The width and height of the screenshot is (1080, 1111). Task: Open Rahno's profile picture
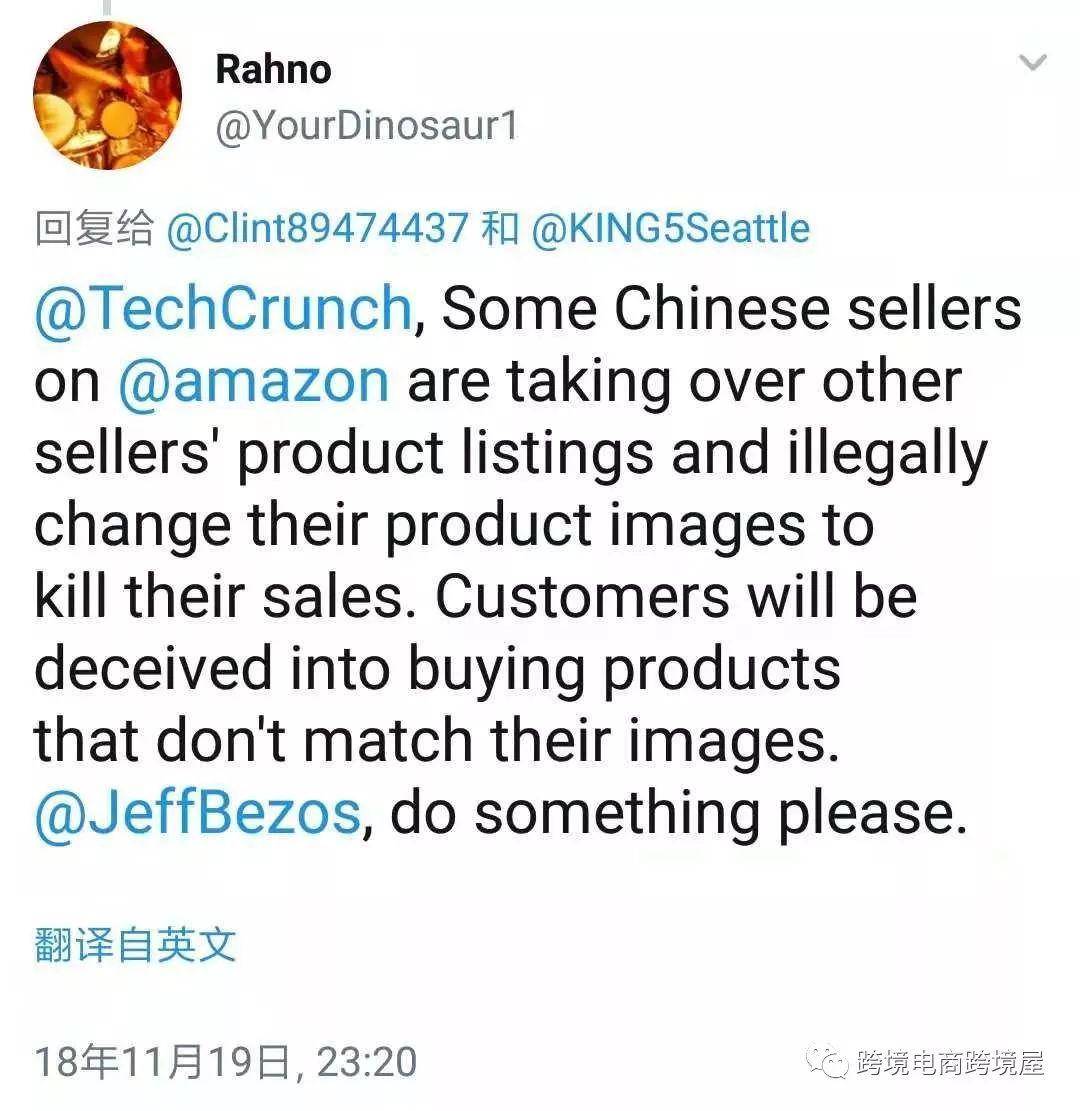click(107, 95)
